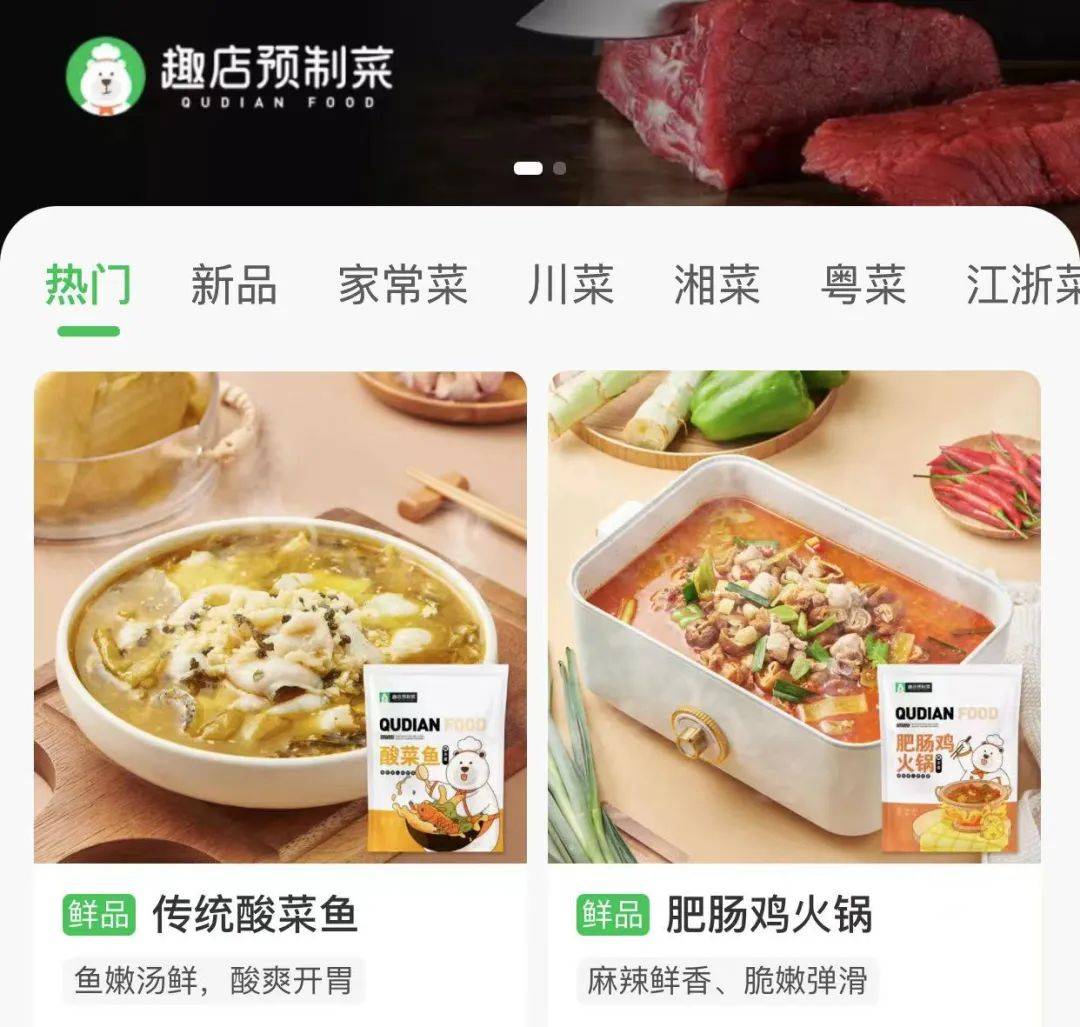Show the 湘菜 category
This screenshot has width=1080, height=1027.
[x=716, y=285]
